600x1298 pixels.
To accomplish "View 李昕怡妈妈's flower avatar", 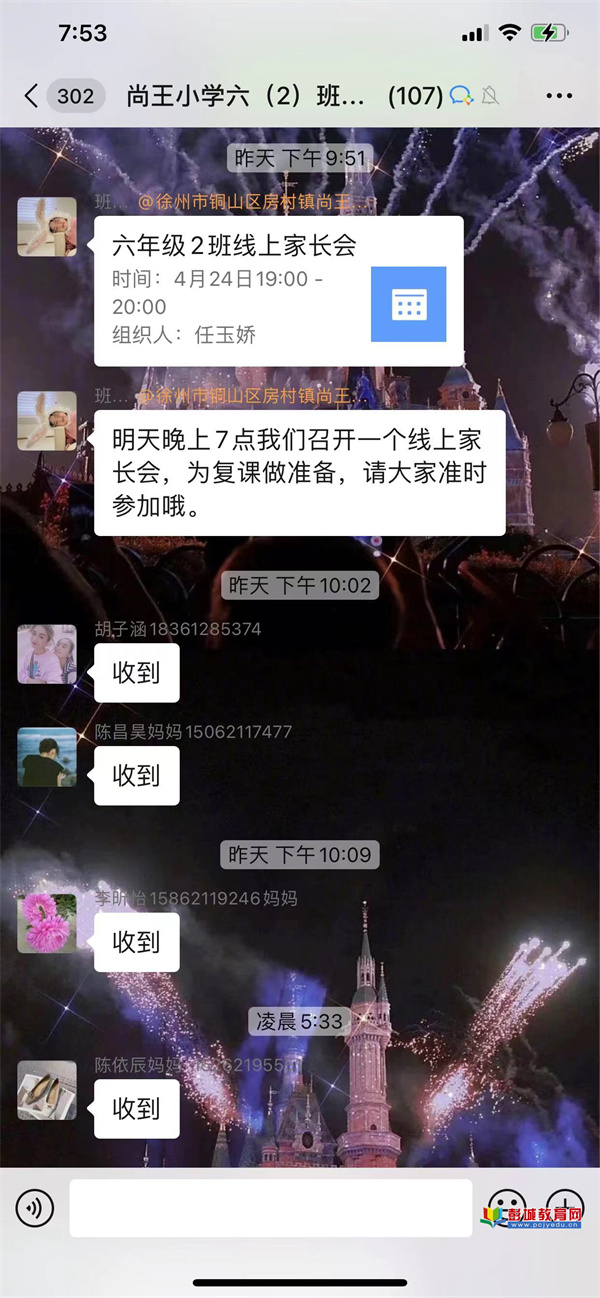I will [x=47, y=923].
